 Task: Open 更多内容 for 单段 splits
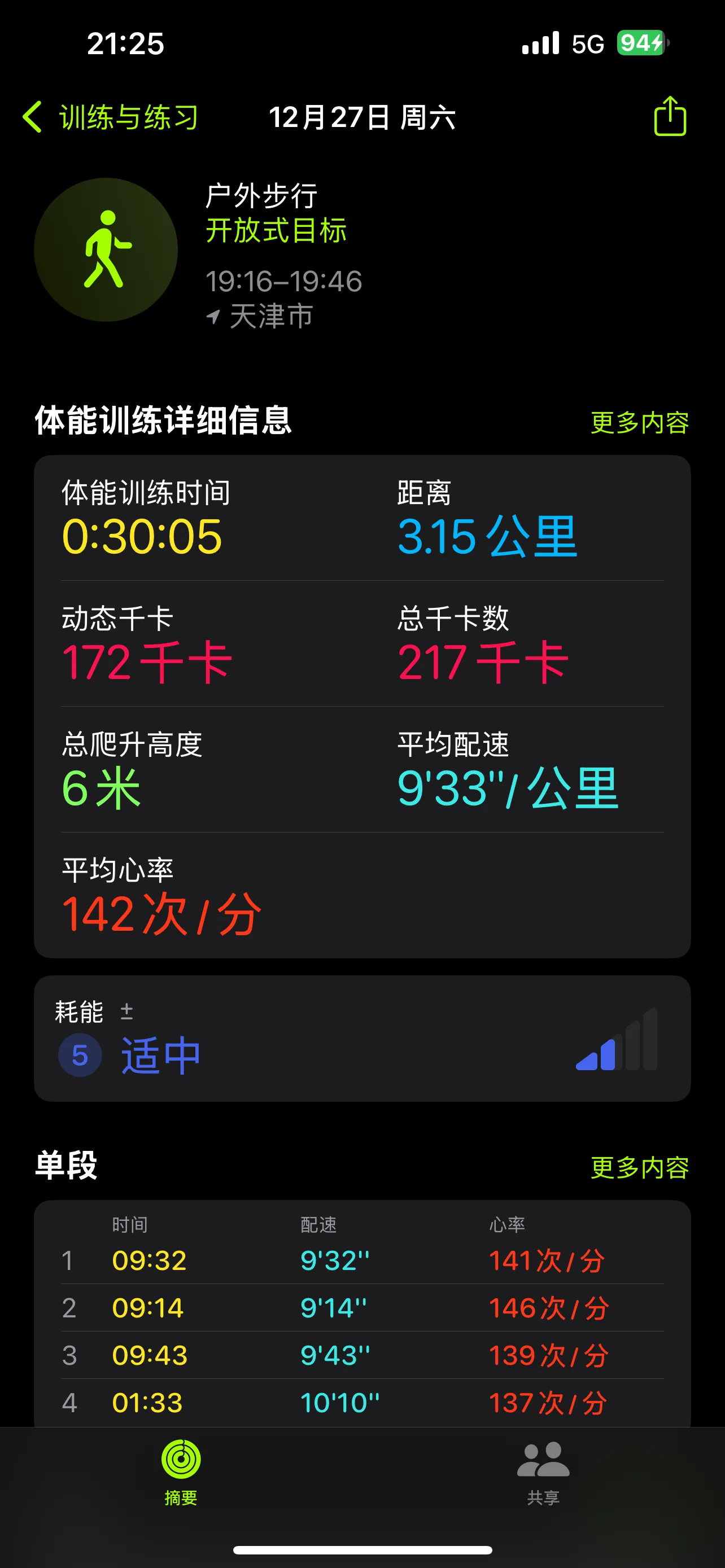639,1167
